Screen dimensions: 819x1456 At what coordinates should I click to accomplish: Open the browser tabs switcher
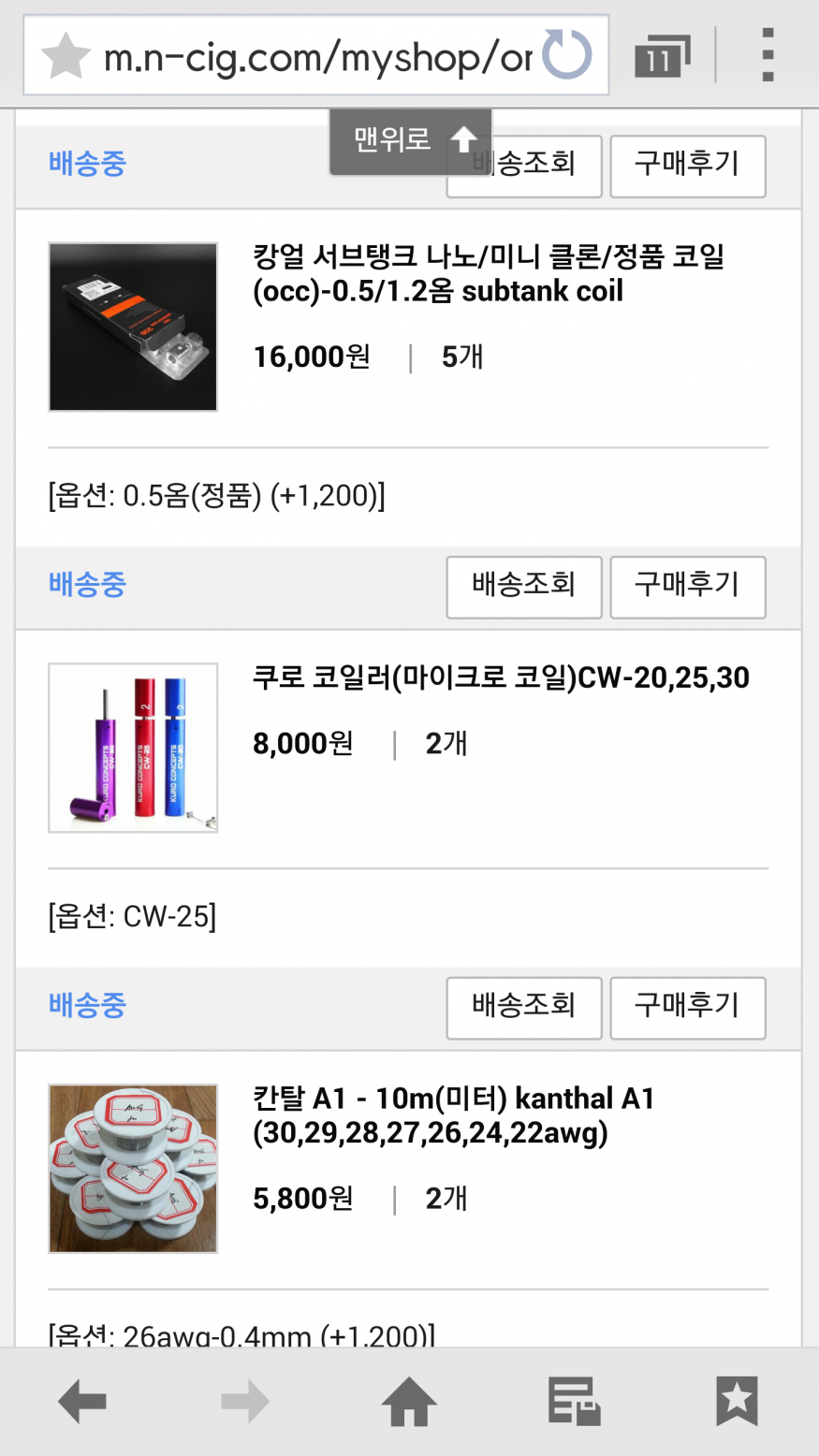(661, 56)
